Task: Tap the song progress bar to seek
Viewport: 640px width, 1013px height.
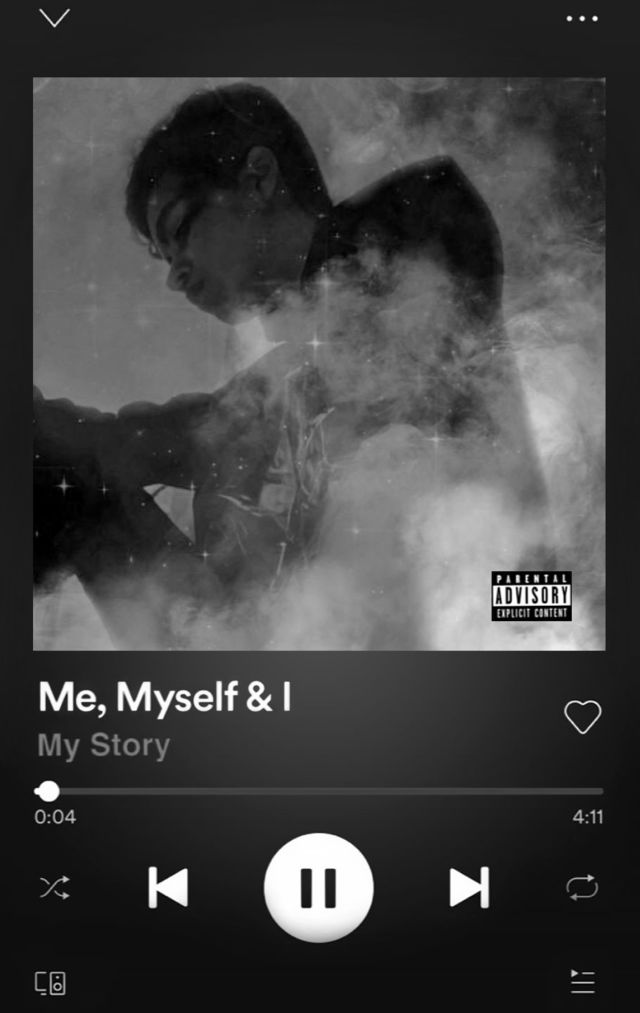Action: [320, 791]
